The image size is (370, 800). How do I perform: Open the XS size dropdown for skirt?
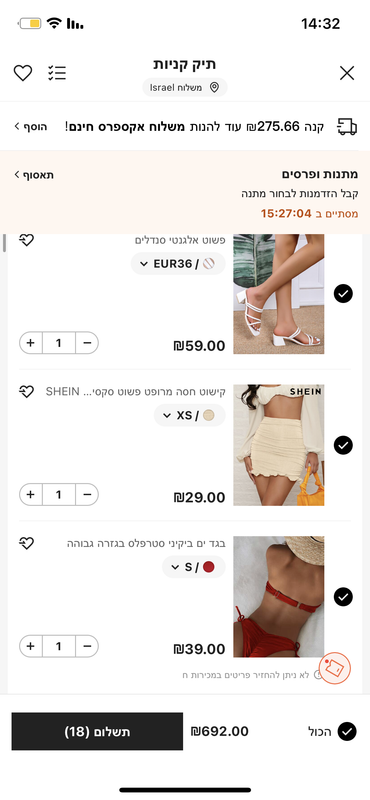(x=190, y=415)
